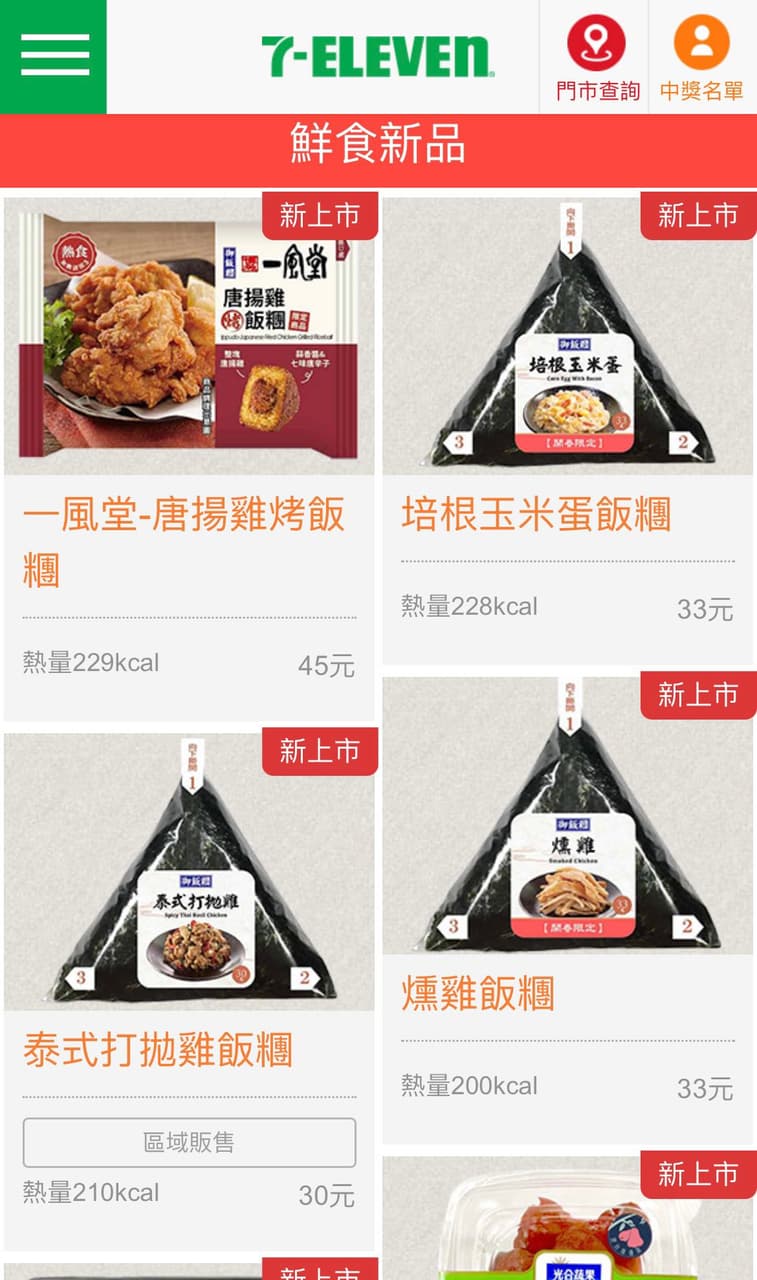Image resolution: width=757 pixels, height=1280 pixels.
Task: Open 中獎名單 winners list
Action: [x=702, y=58]
